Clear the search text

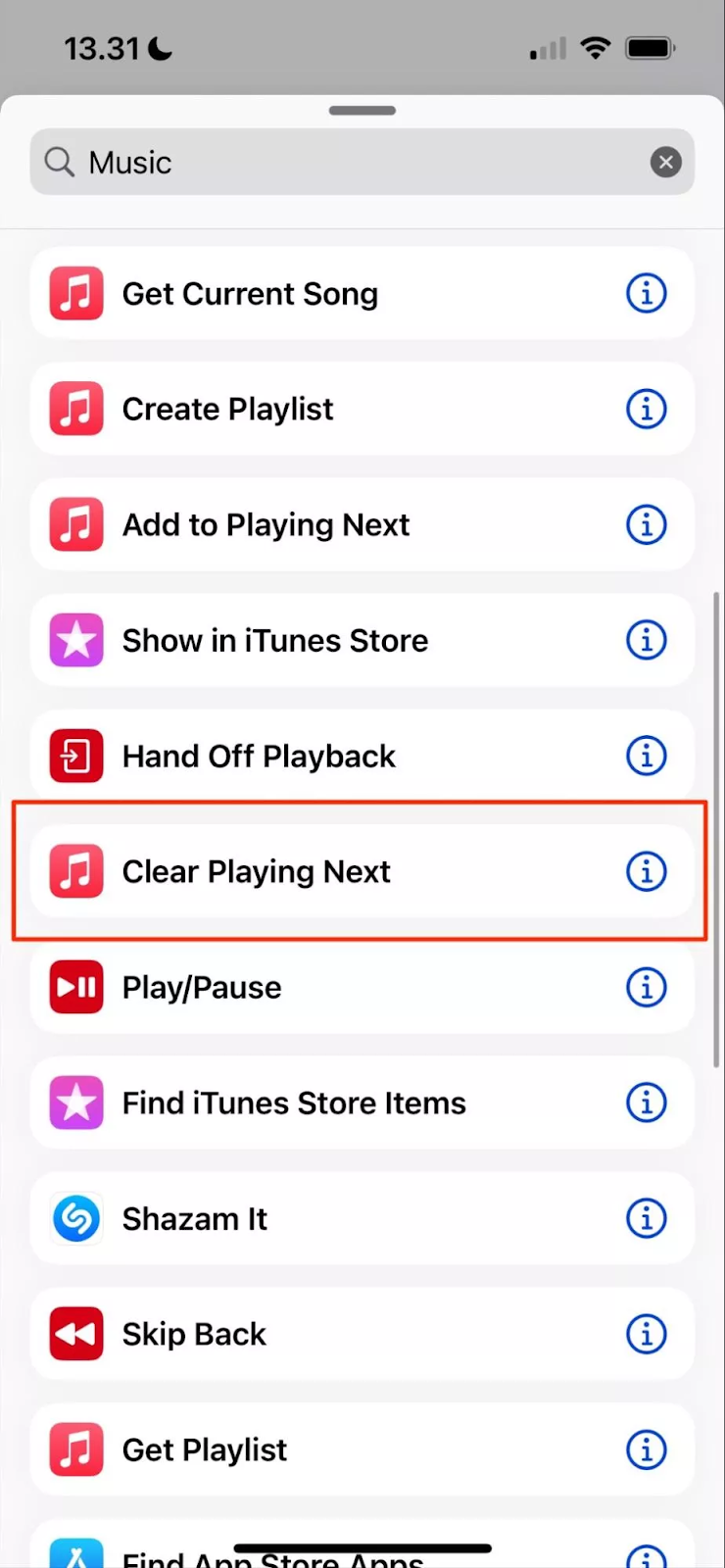[x=666, y=163]
